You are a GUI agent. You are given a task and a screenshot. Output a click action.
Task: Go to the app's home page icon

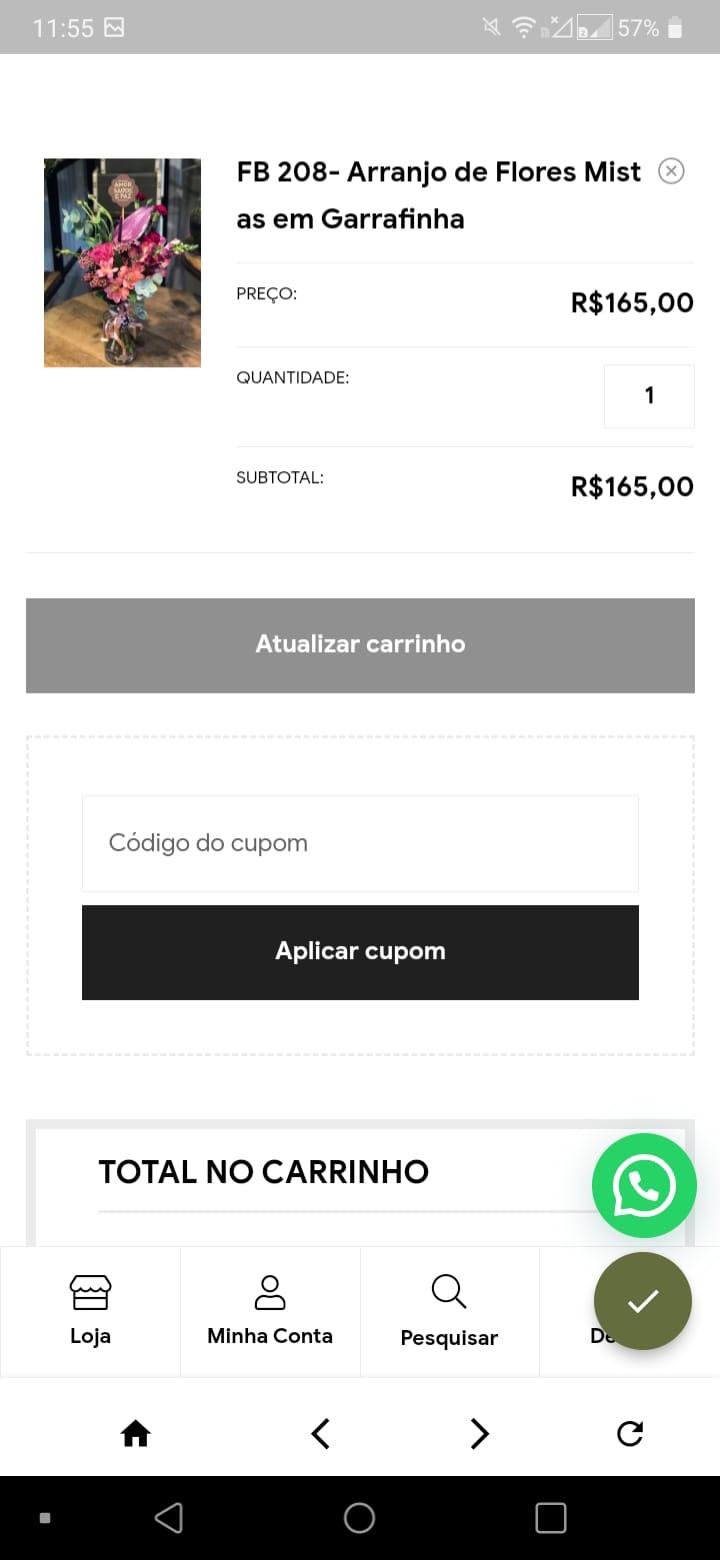135,1434
